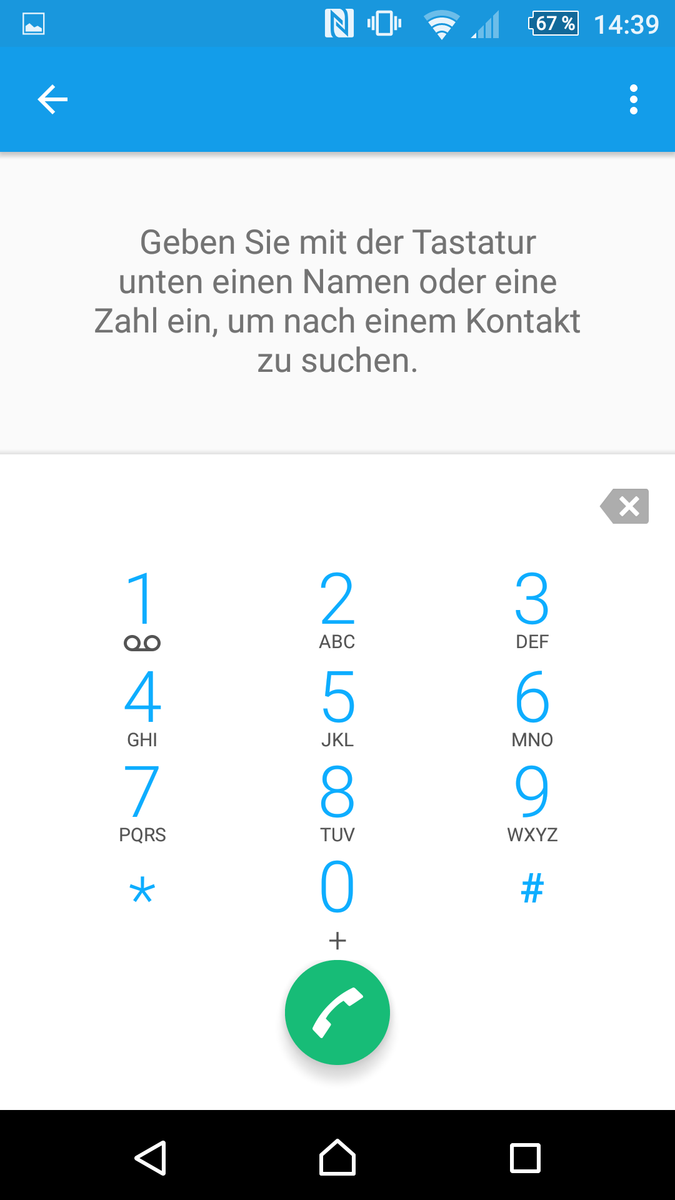Tap the star key

tap(142, 892)
